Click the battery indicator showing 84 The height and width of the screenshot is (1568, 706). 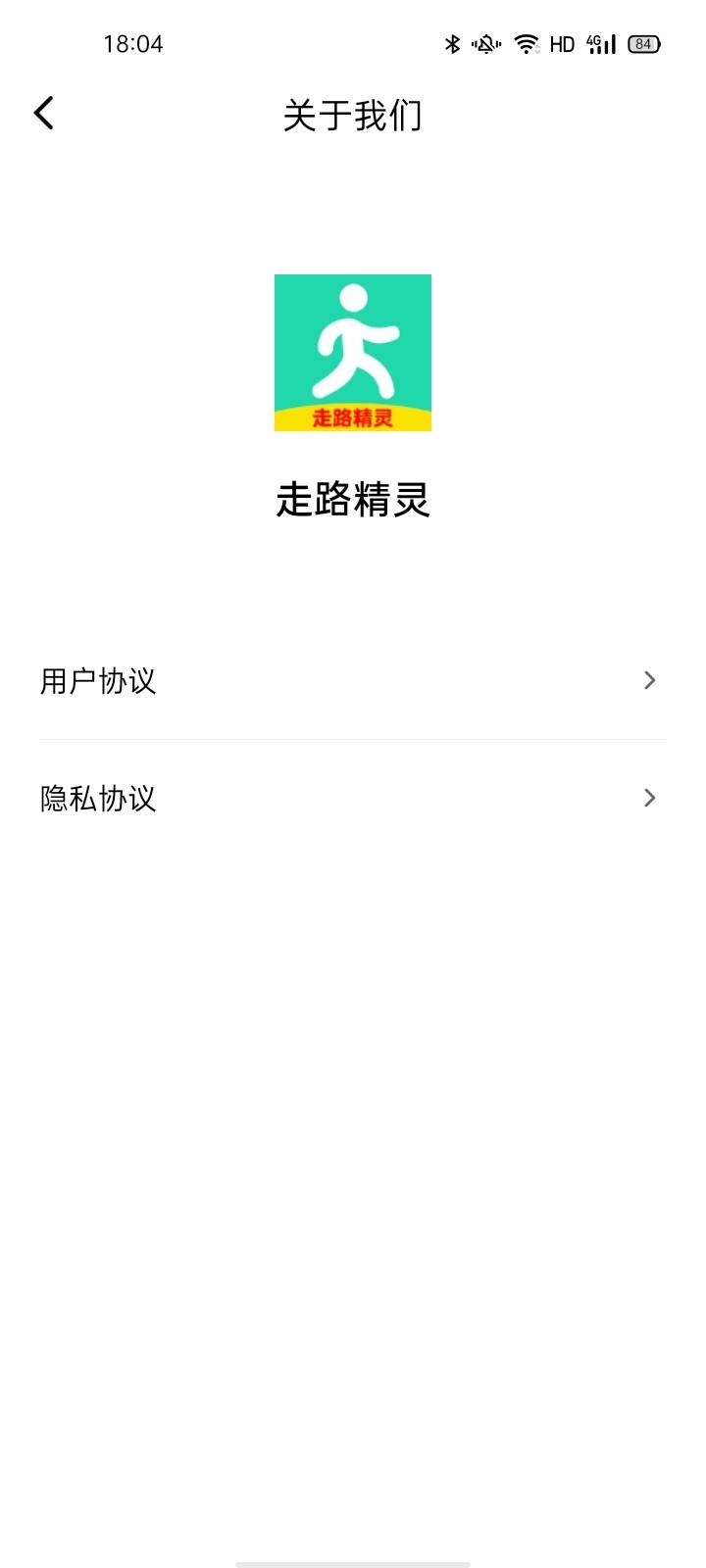(x=642, y=43)
